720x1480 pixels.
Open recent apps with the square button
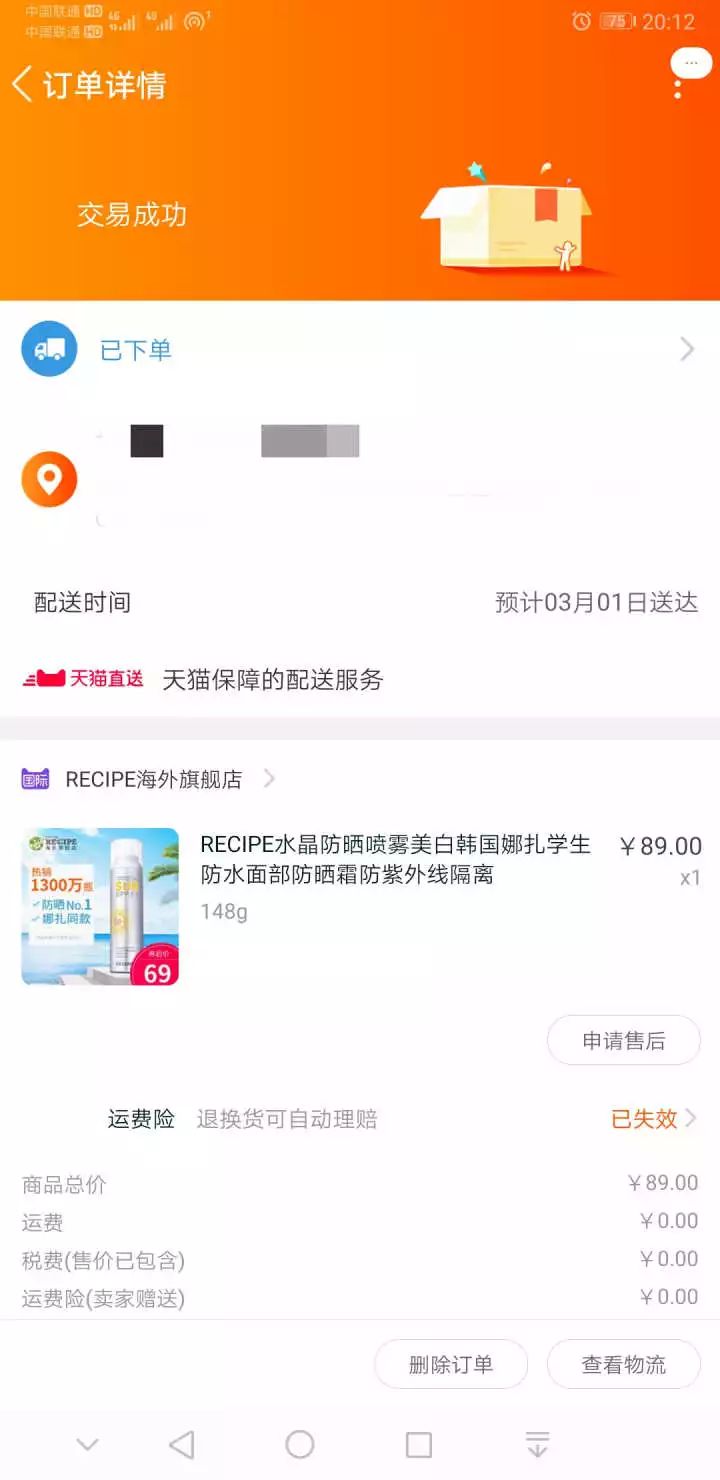click(418, 1444)
